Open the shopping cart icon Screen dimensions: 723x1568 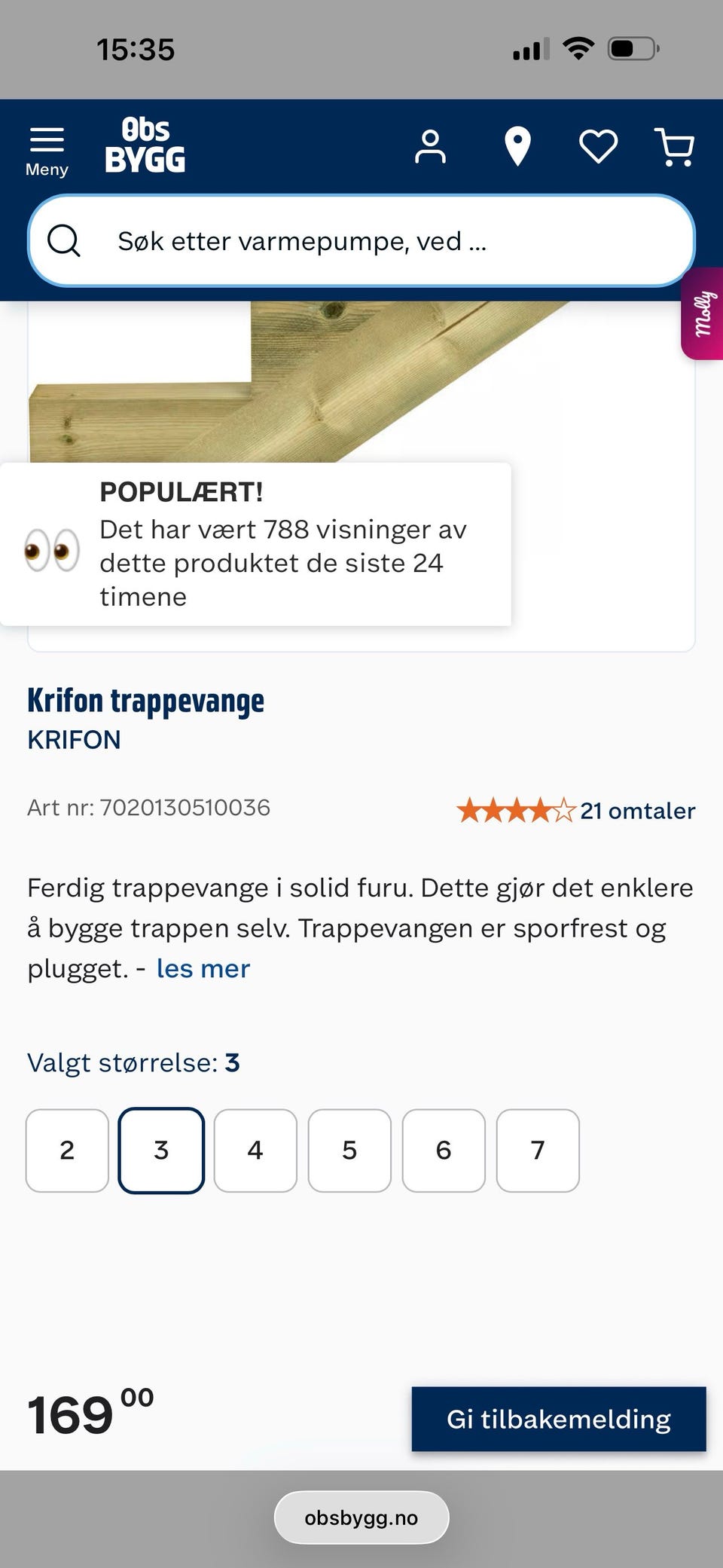675,148
